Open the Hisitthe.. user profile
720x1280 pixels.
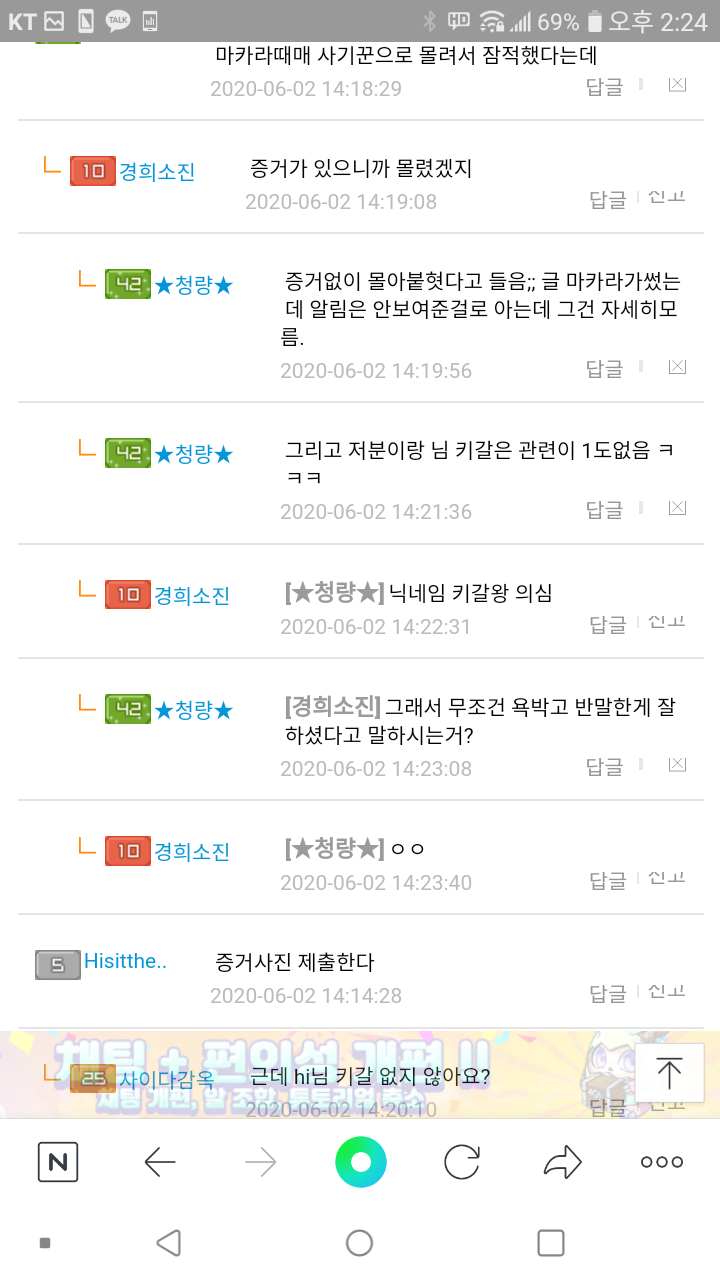[x=125, y=961]
